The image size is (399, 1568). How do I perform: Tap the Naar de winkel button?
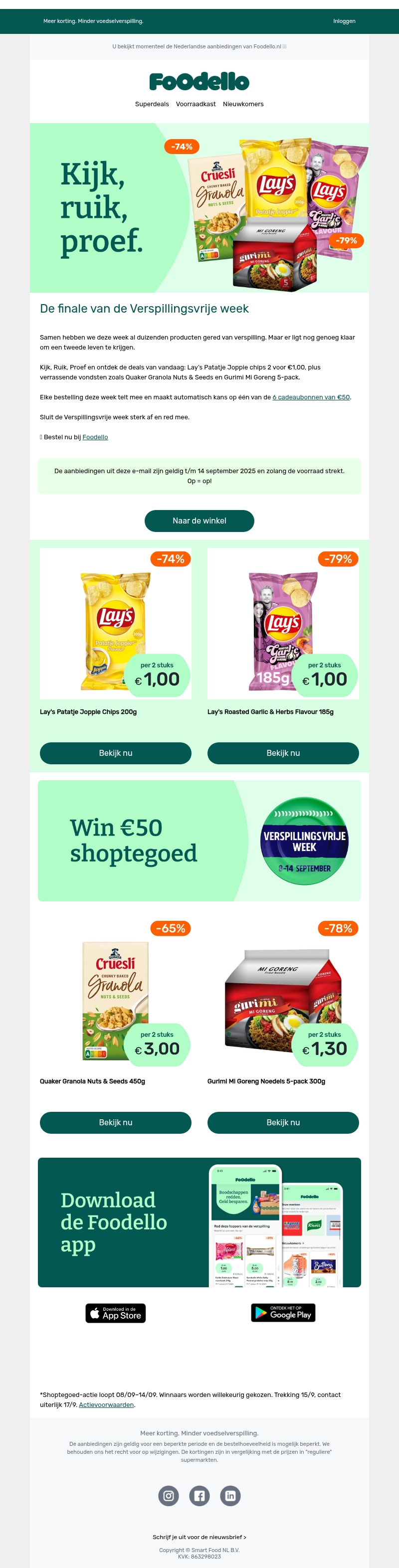click(199, 521)
